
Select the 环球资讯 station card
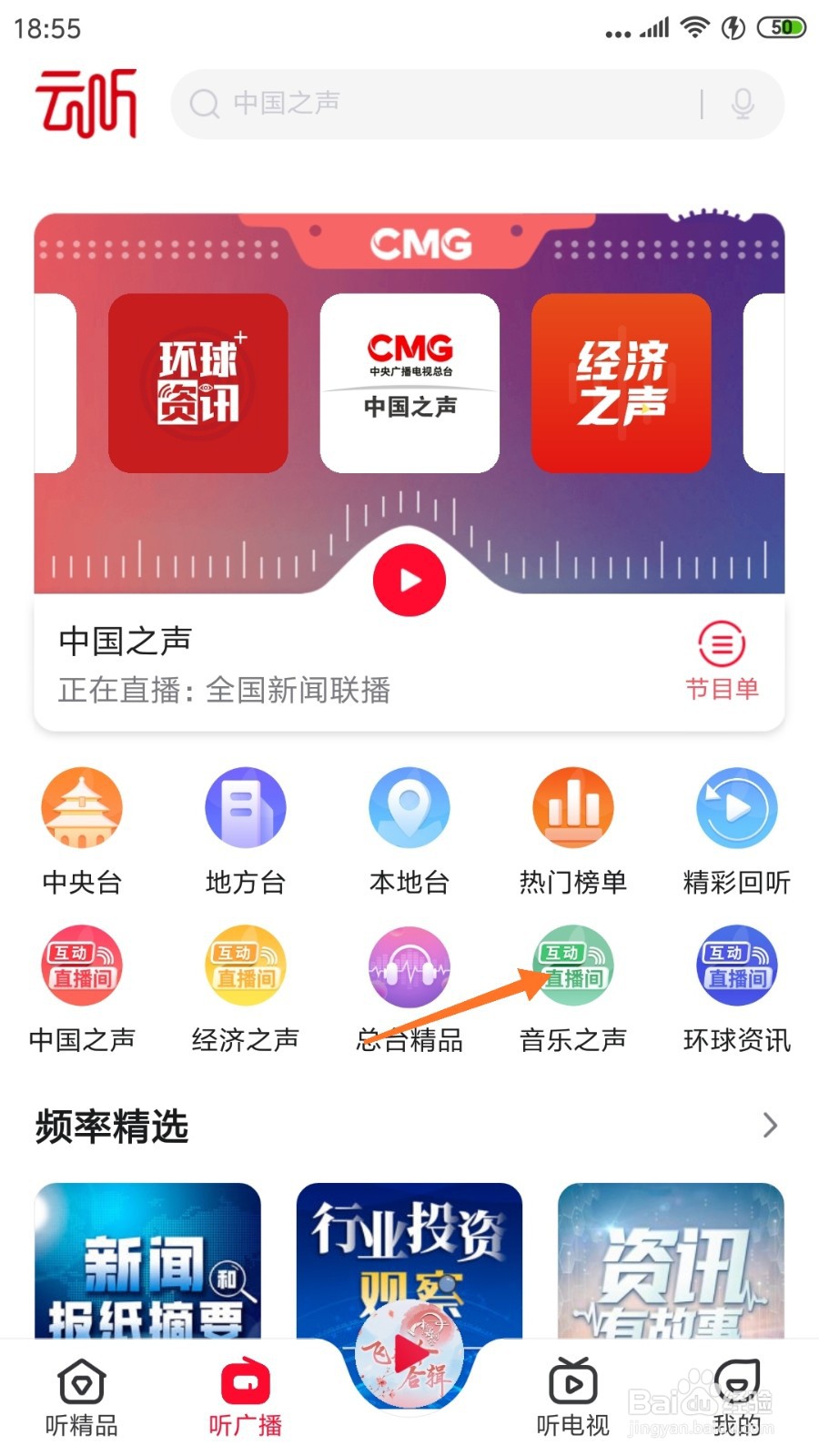pos(198,383)
